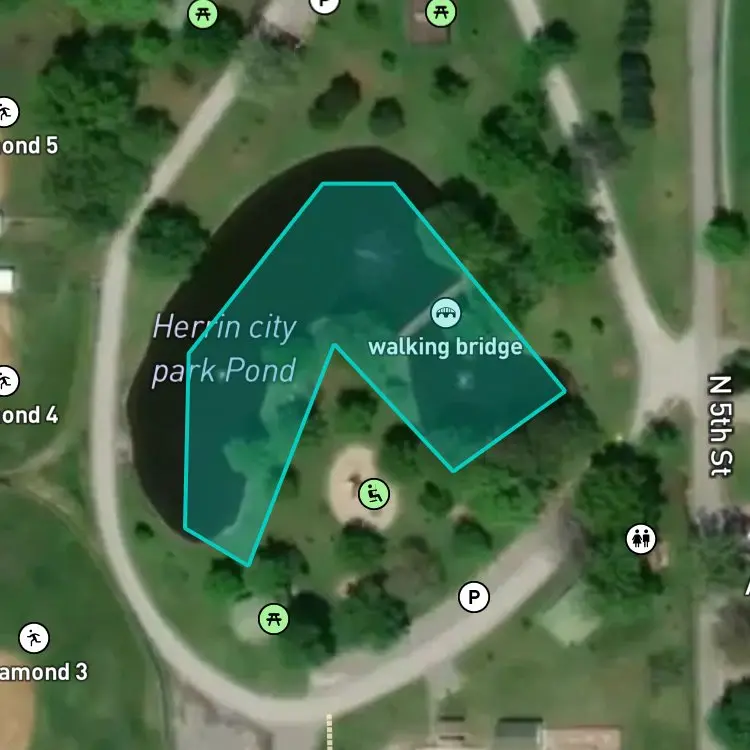The image size is (750, 750).
Task: Open the picnic table marker beside the parking P
Action: click(274, 619)
